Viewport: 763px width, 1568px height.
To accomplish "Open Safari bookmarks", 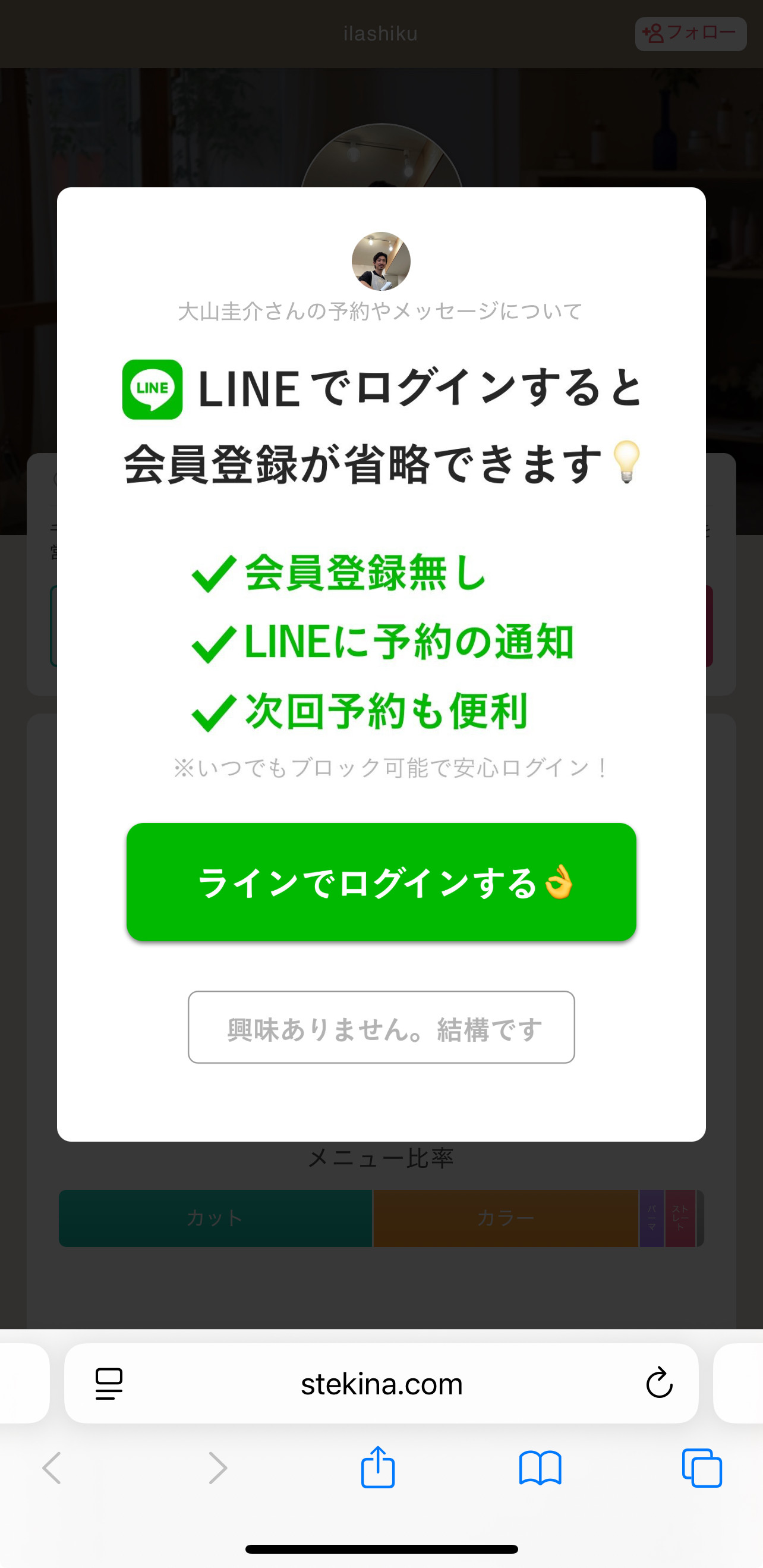I will 540,1468.
